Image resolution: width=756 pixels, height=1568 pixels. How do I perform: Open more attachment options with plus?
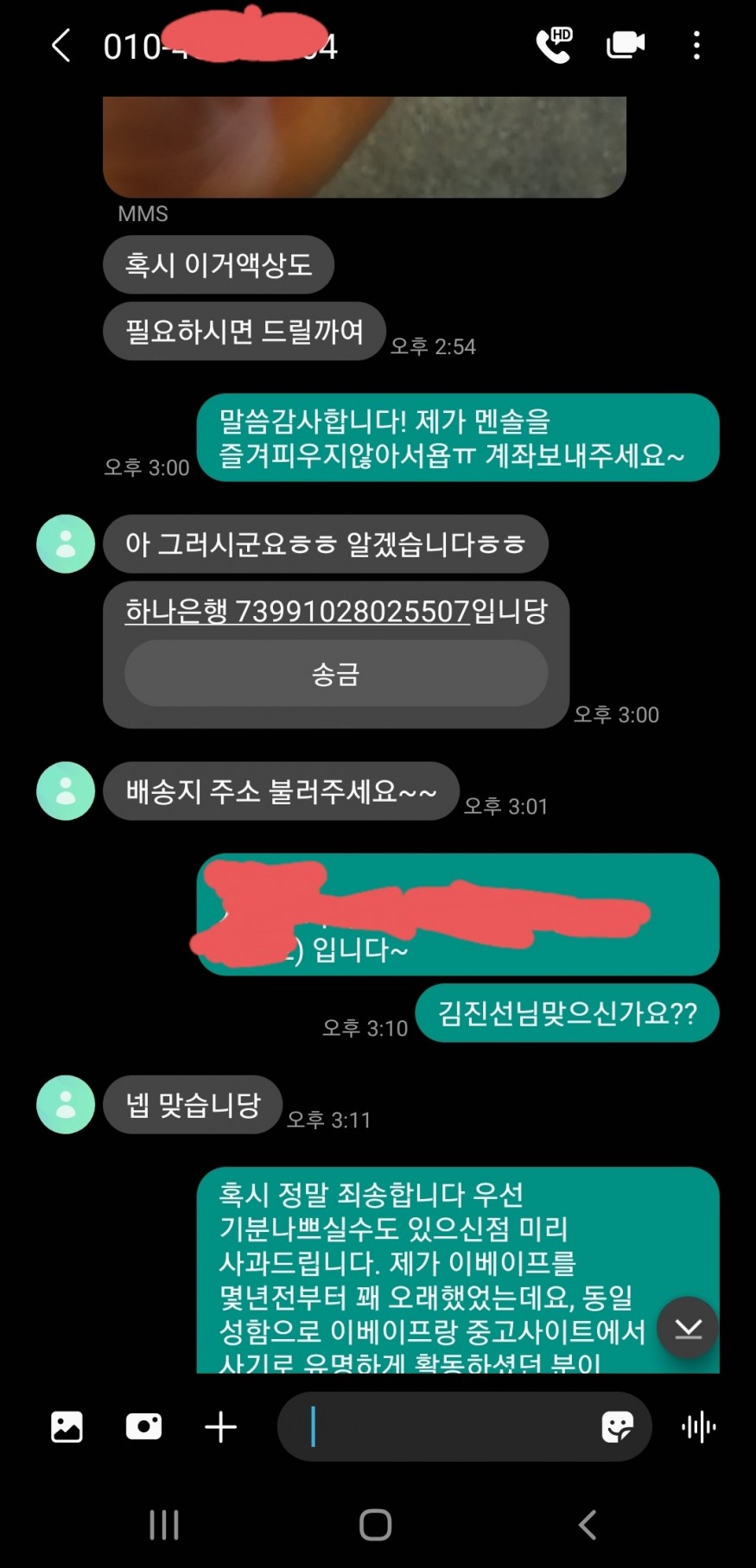(220, 1427)
